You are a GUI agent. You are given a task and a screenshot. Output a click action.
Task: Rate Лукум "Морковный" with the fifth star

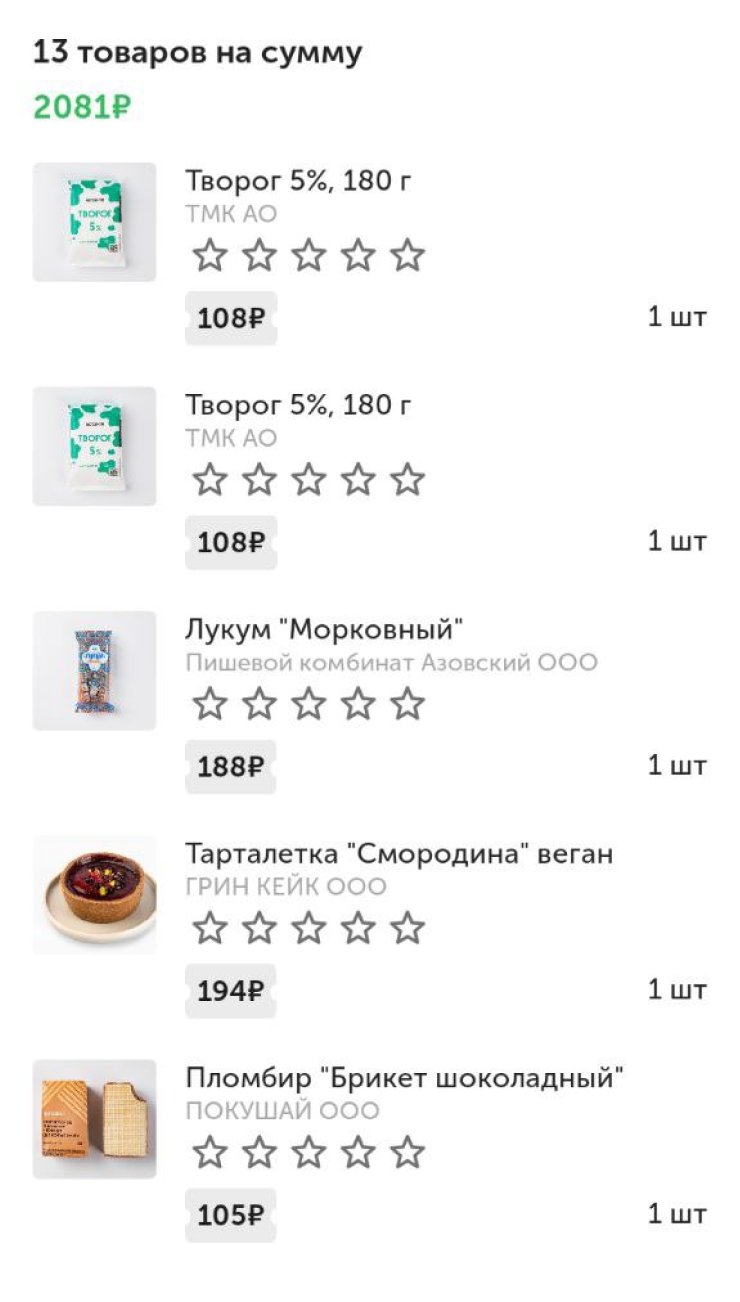(x=407, y=705)
